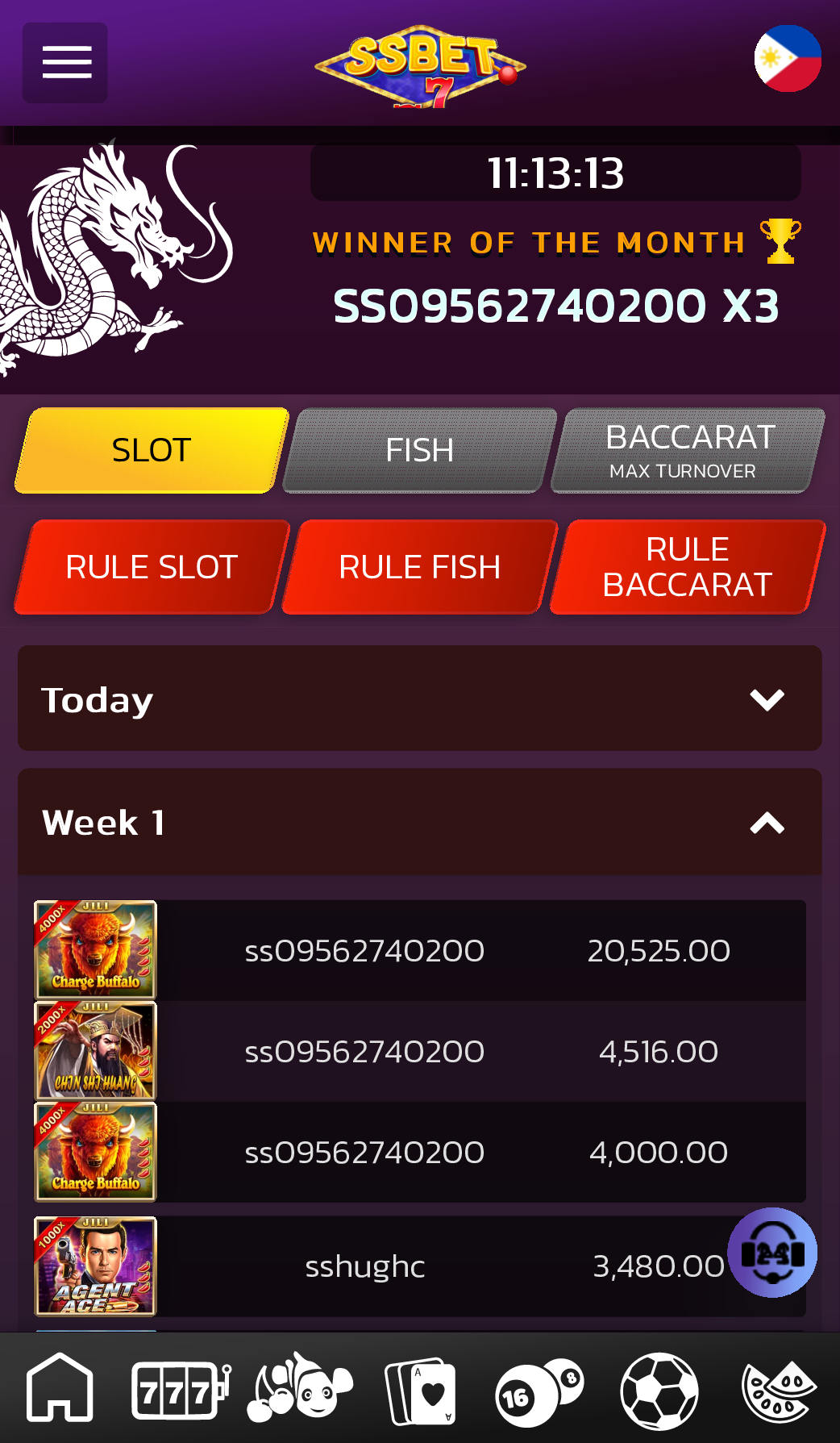Browse the card games section

[x=420, y=1389]
